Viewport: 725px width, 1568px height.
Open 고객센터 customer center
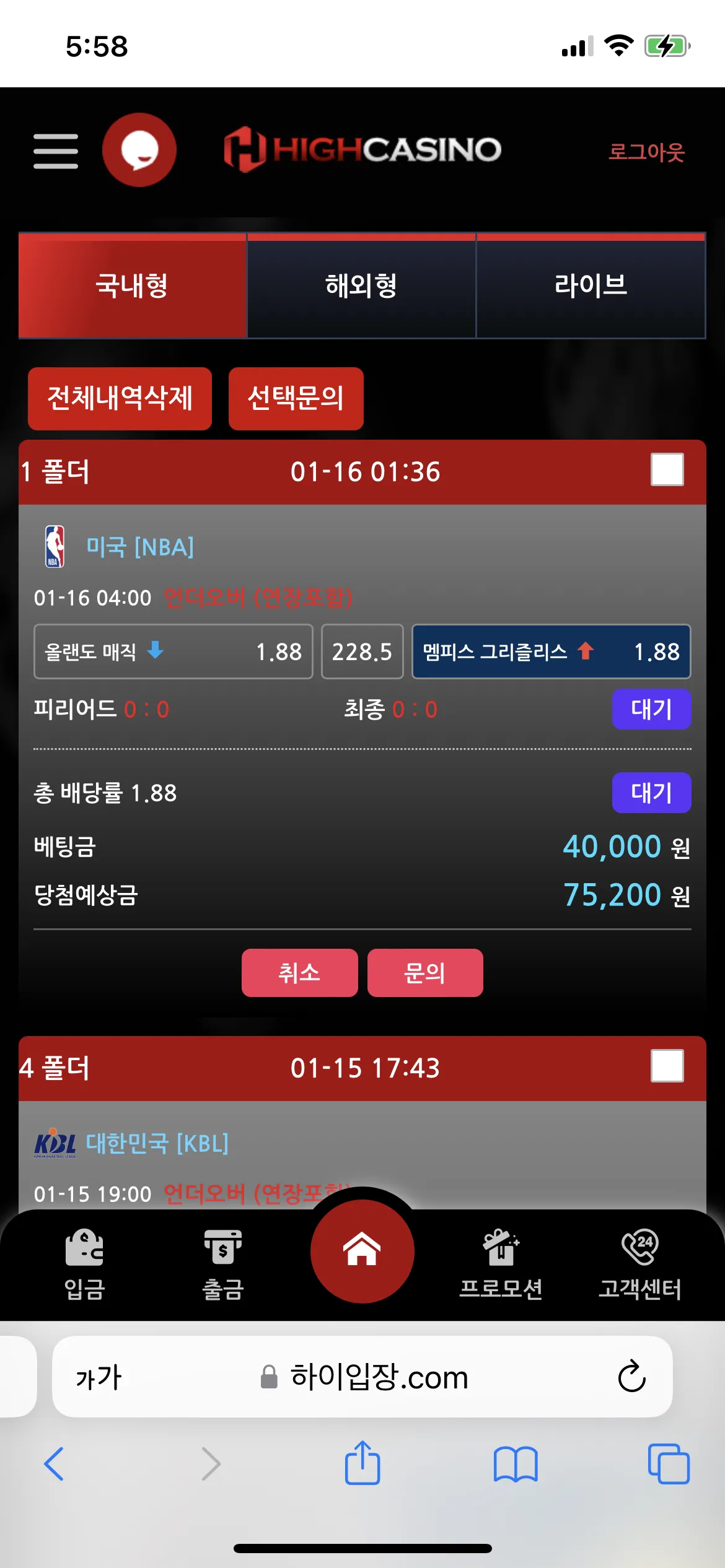pyautogui.click(x=640, y=1265)
